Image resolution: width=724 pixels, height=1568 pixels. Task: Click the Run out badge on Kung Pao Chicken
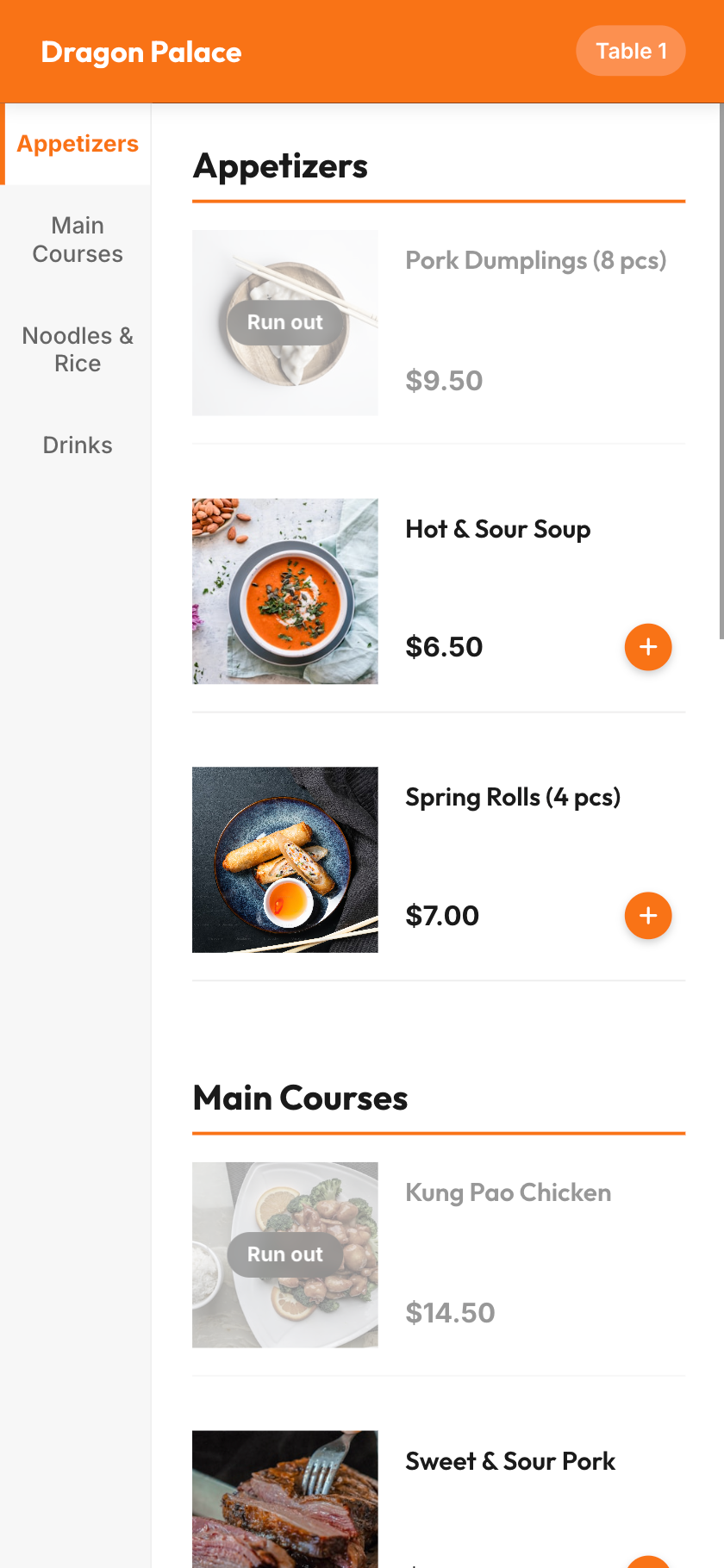(x=284, y=1254)
